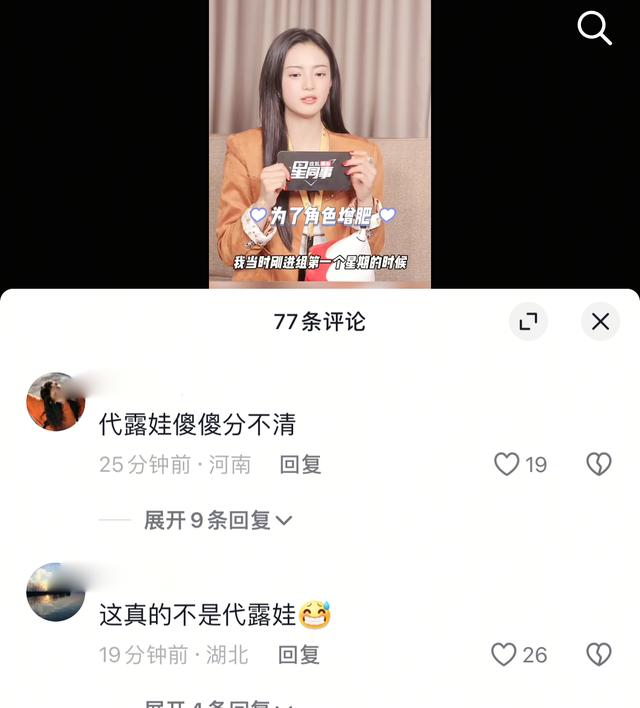Image resolution: width=640 pixels, height=708 pixels.
Task: Reply to the comment from 河南
Action: (x=300, y=464)
